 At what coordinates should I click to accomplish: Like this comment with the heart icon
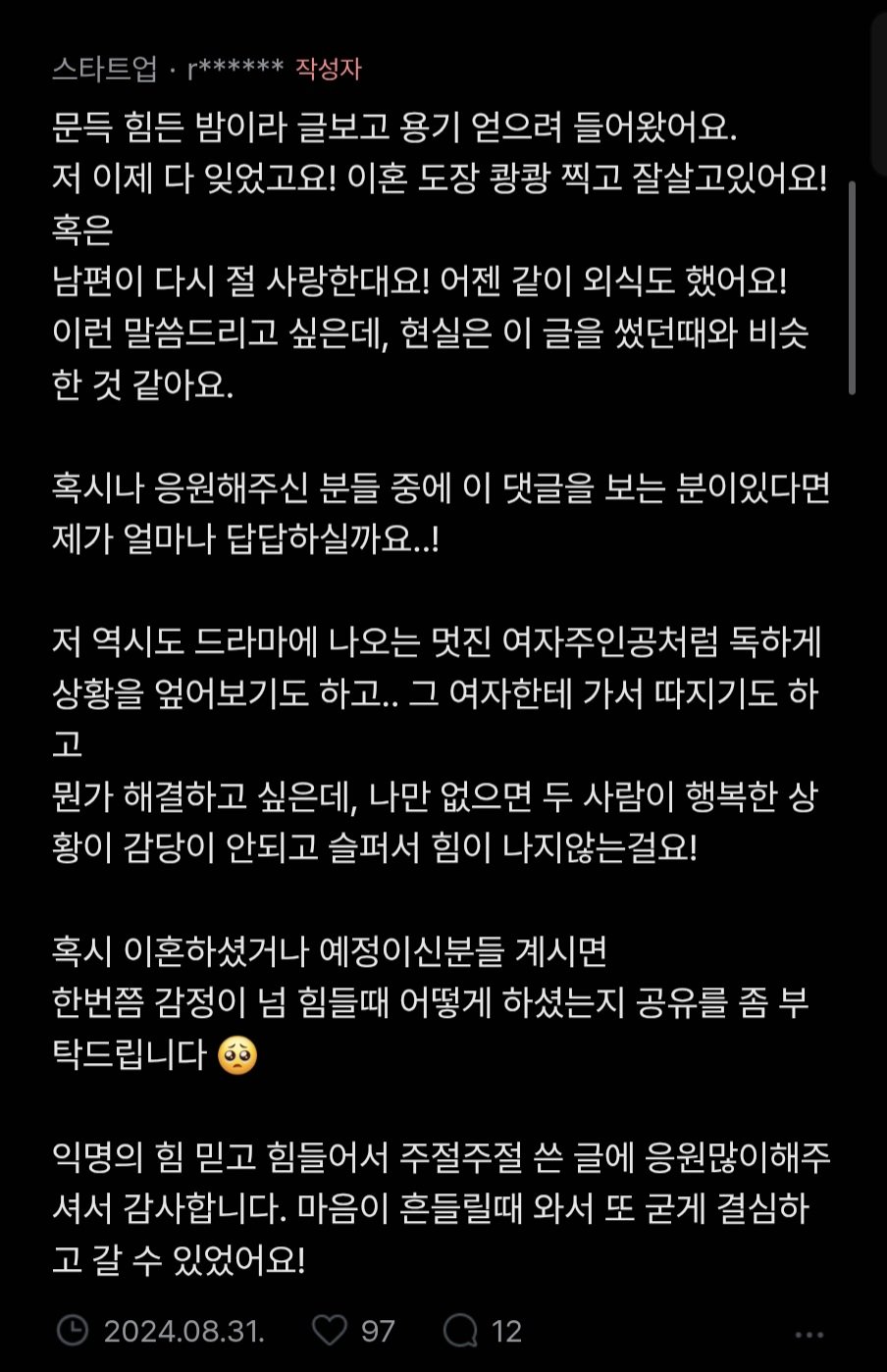pos(330,1331)
